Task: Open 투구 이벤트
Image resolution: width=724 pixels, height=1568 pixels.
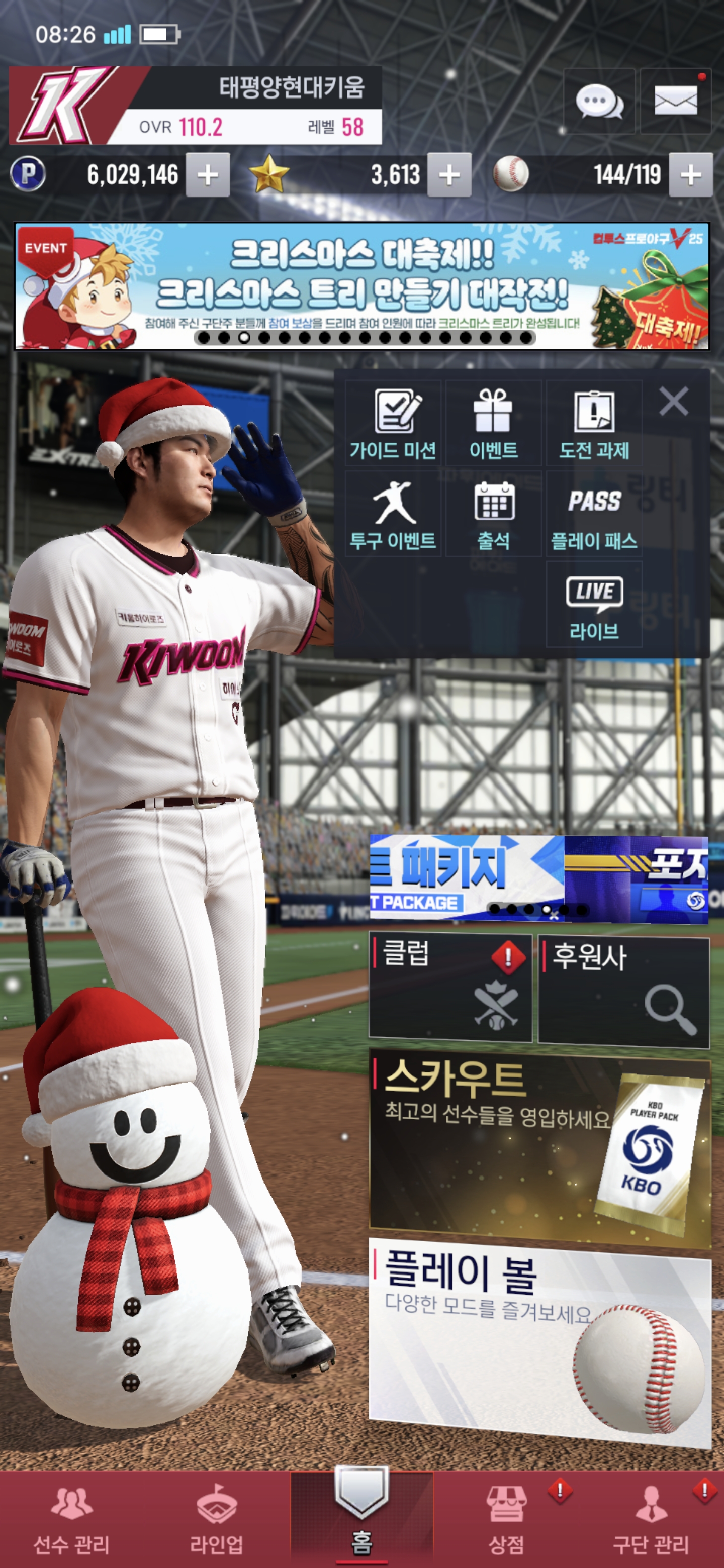Action: point(393,514)
